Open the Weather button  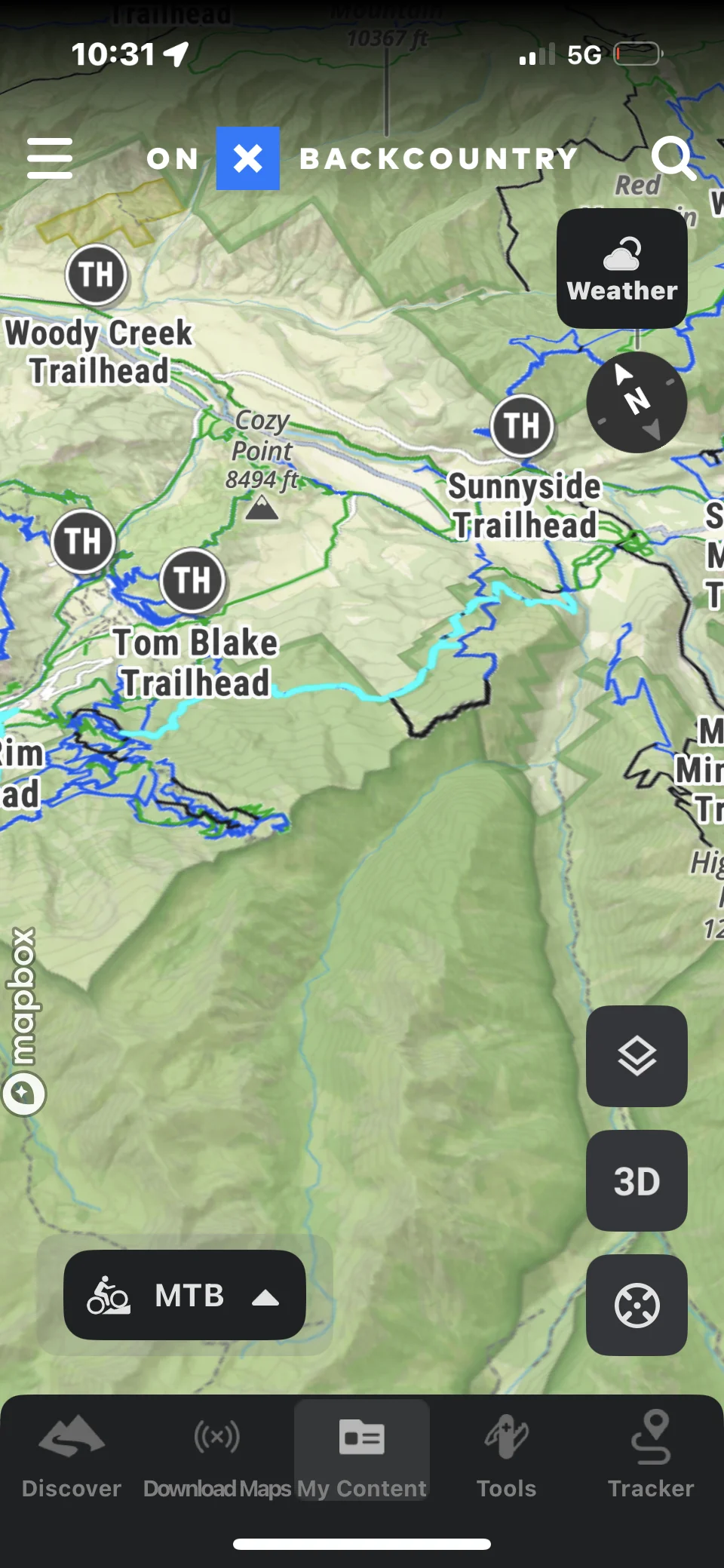pyautogui.click(x=621, y=268)
